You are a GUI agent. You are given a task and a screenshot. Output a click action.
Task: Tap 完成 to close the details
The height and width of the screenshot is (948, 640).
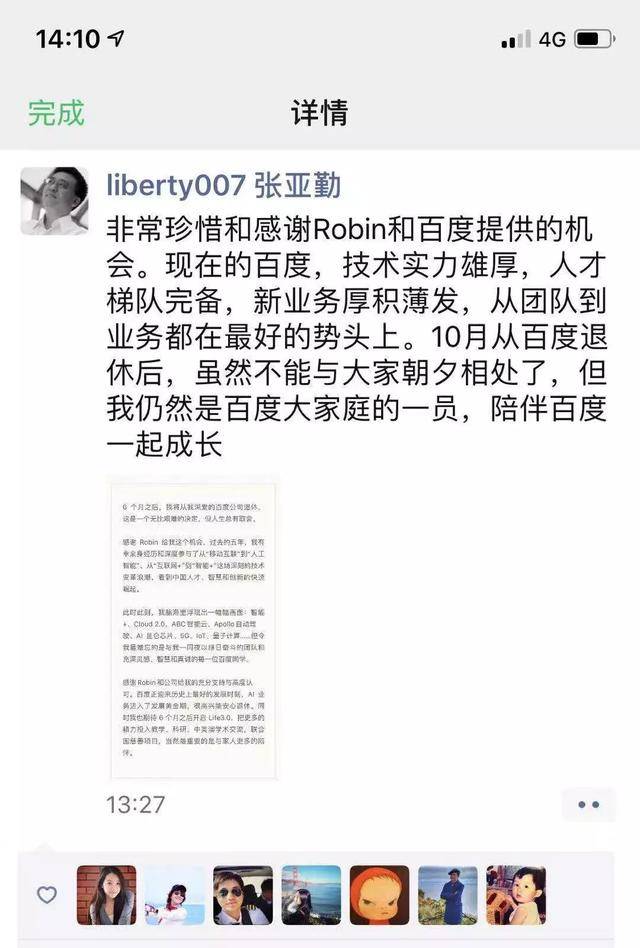[x=56, y=113]
